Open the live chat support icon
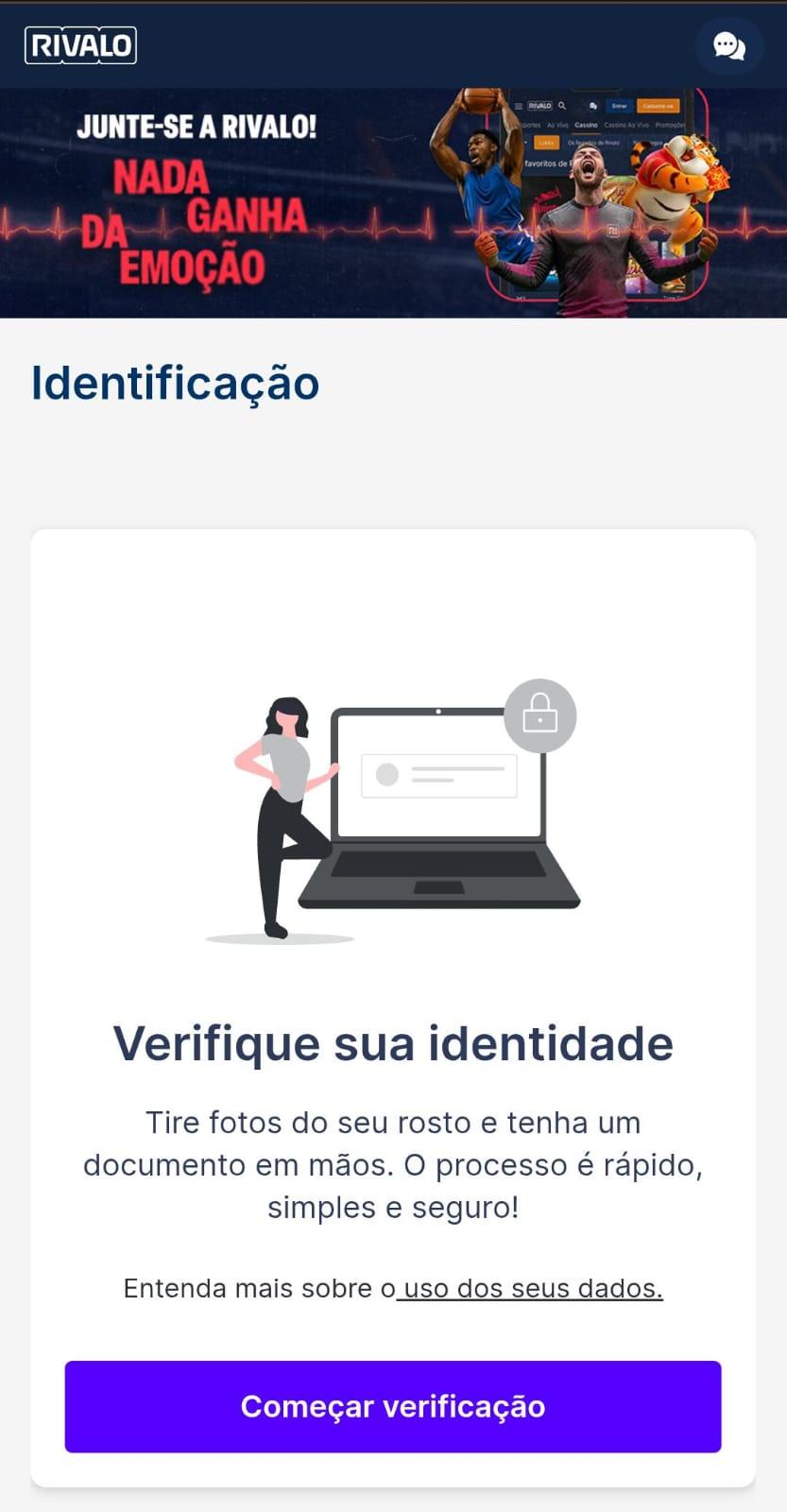Screen dimensions: 787x1512 pyautogui.click(x=728, y=45)
